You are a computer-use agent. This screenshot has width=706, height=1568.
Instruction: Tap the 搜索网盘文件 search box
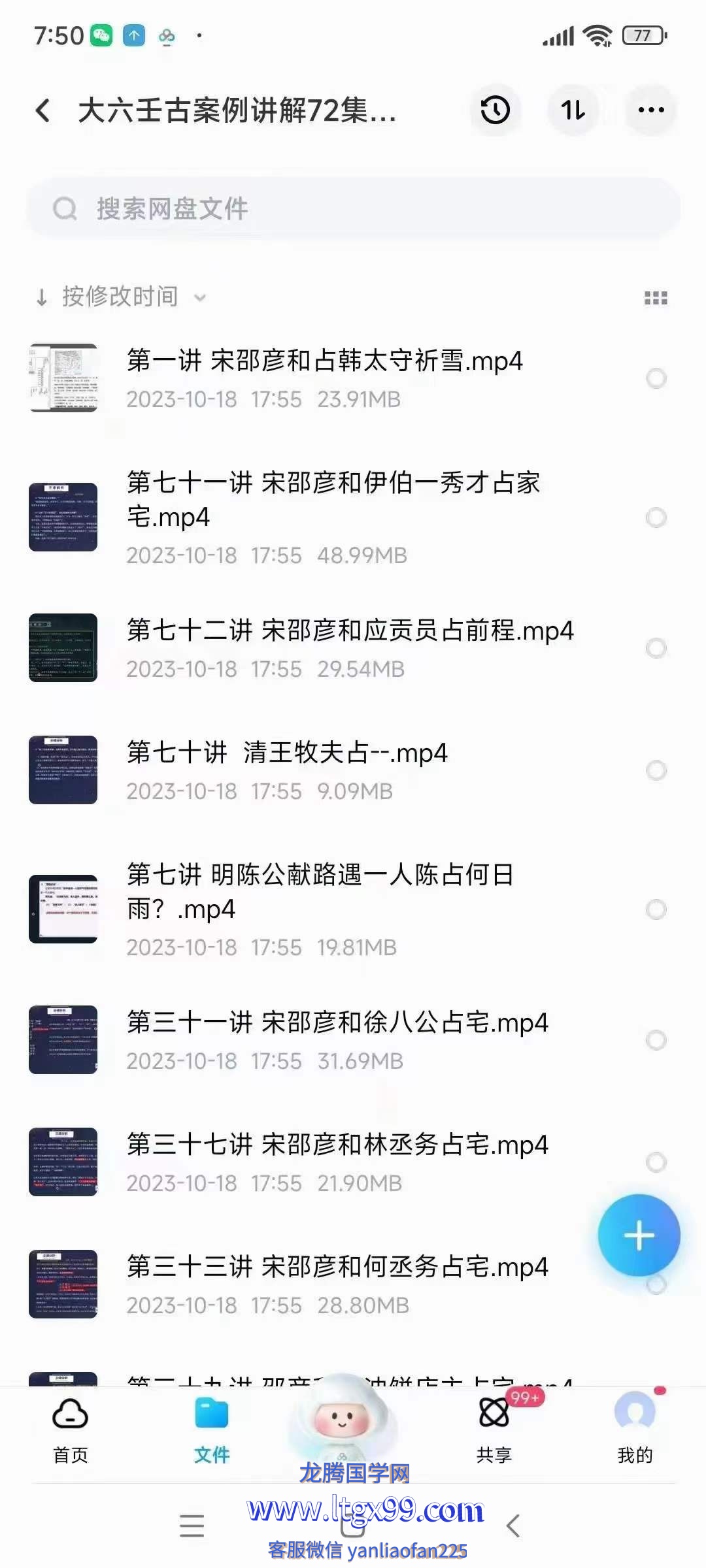pos(353,209)
